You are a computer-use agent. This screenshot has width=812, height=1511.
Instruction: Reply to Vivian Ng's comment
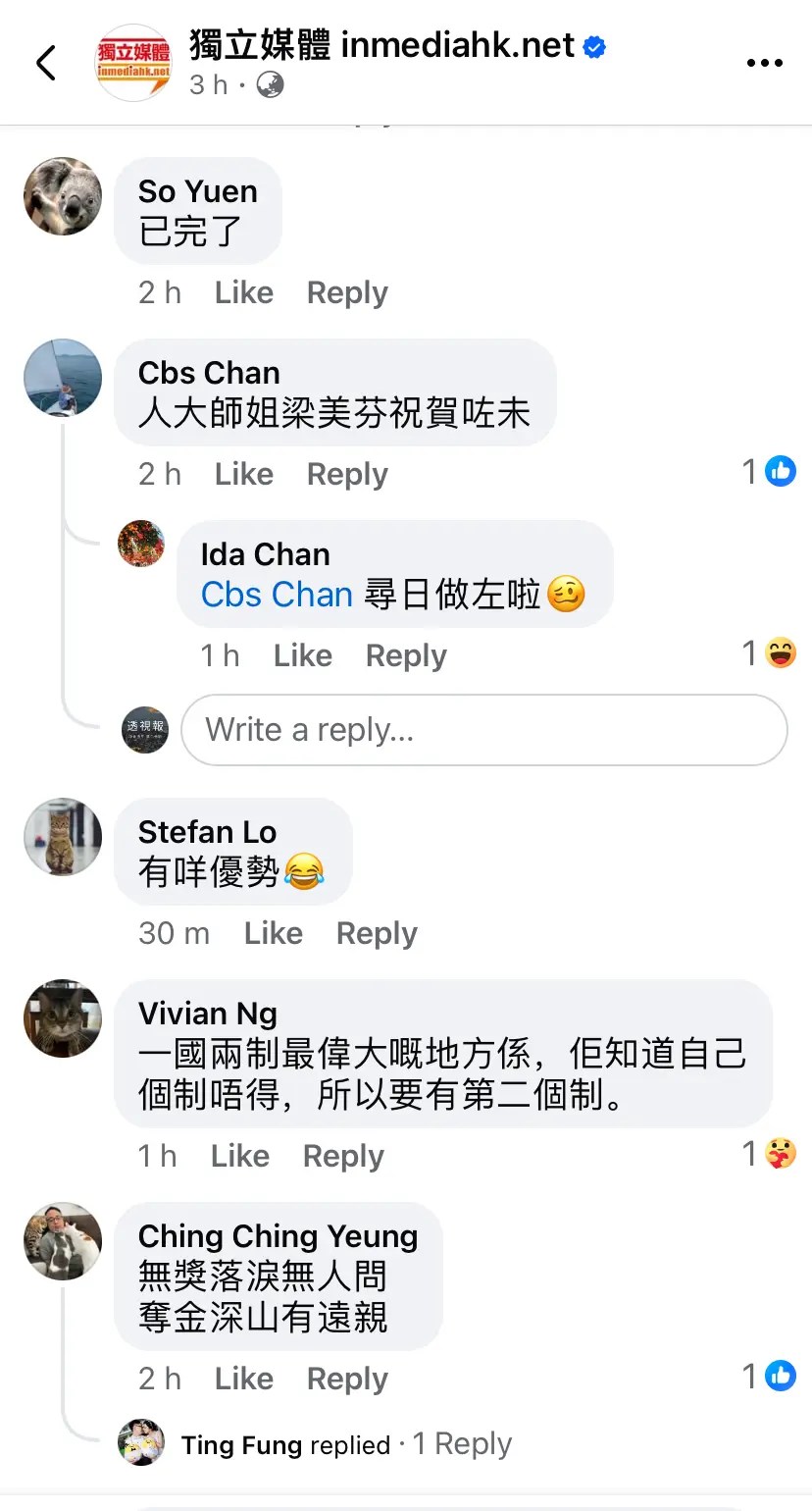(343, 1156)
